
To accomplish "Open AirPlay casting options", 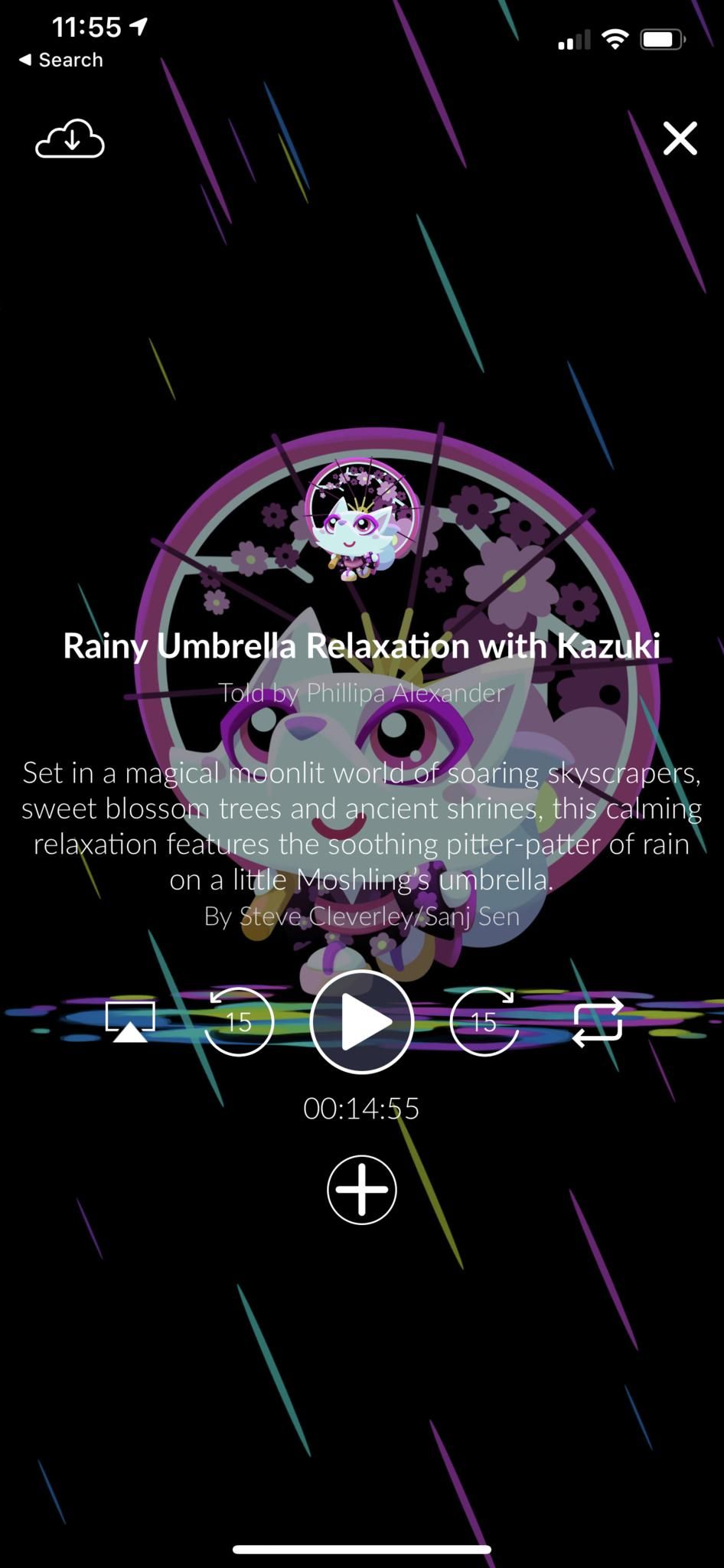I will [130, 1021].
